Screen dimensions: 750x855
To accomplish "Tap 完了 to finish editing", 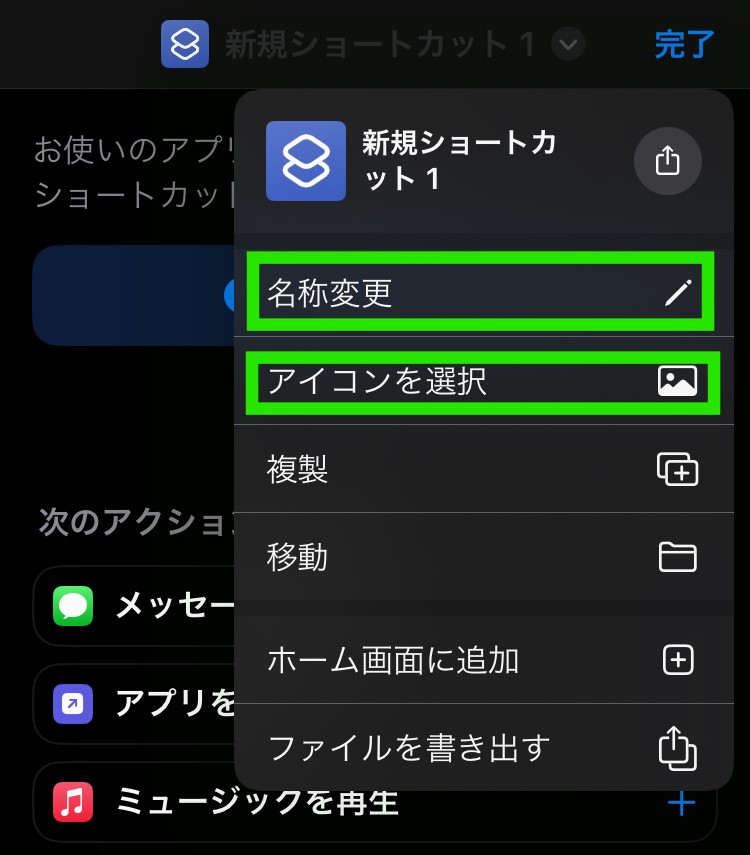I will [684, 44].
